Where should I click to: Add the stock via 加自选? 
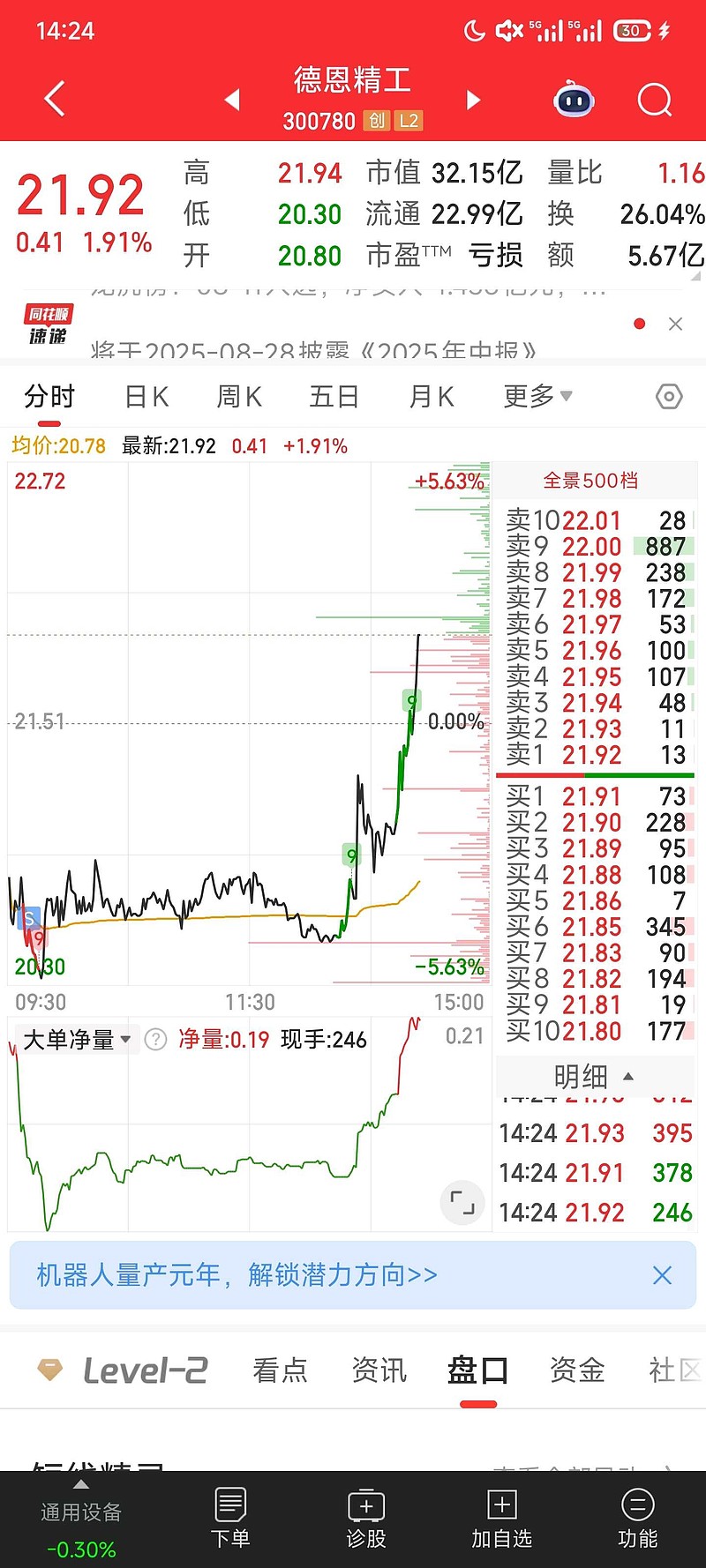[501, 1518]
